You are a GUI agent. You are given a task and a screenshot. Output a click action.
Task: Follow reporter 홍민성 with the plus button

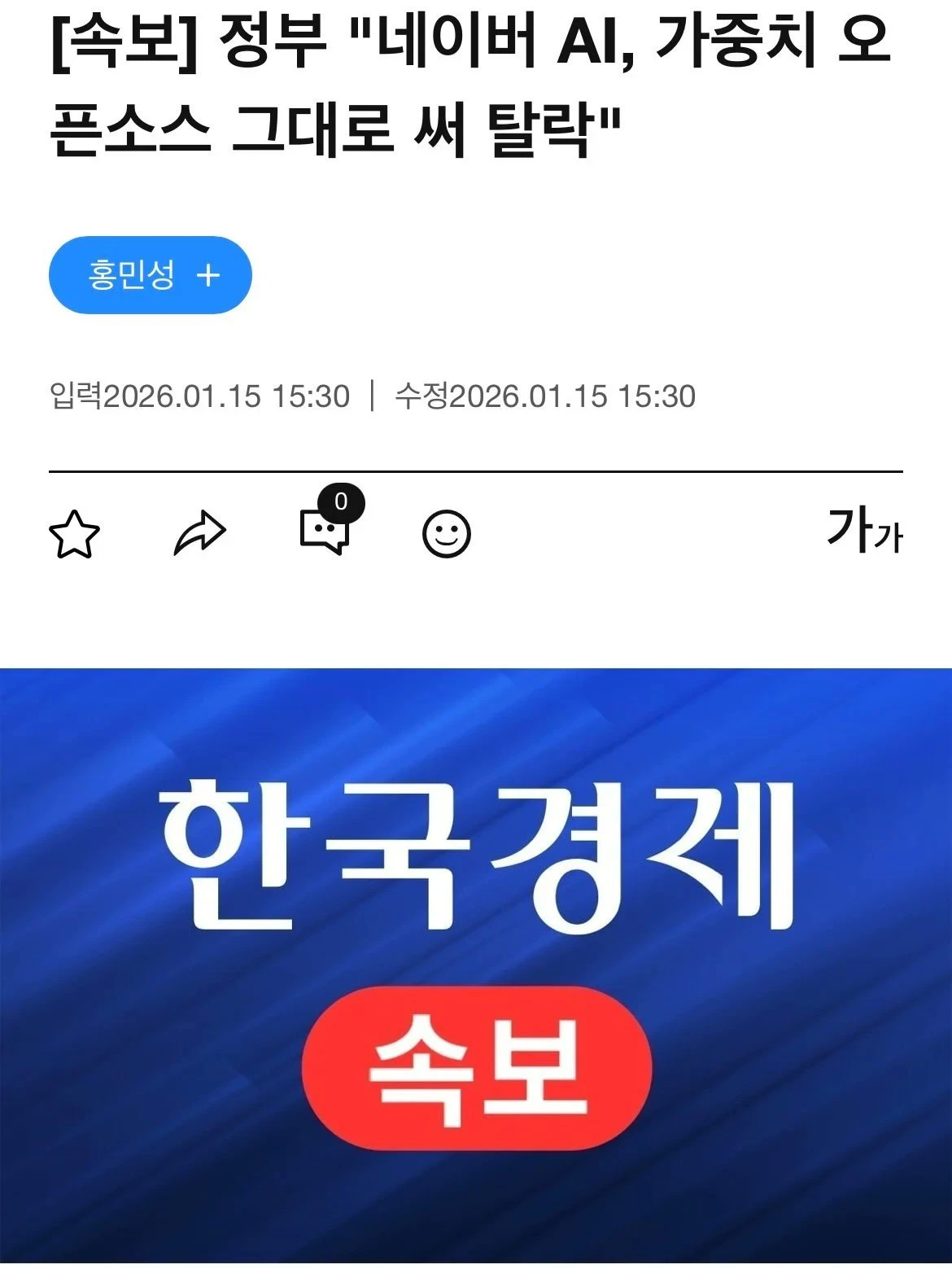pyautogui.click(x=207, y=275)
